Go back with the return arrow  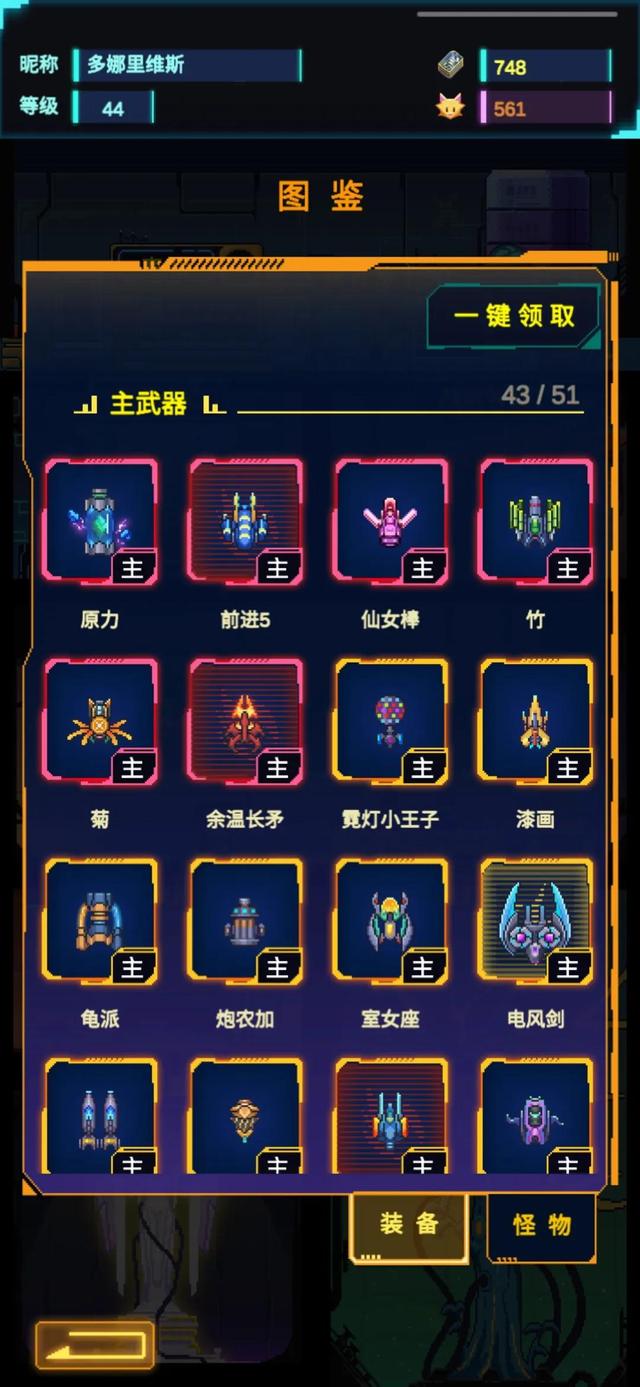(94, 1344)
